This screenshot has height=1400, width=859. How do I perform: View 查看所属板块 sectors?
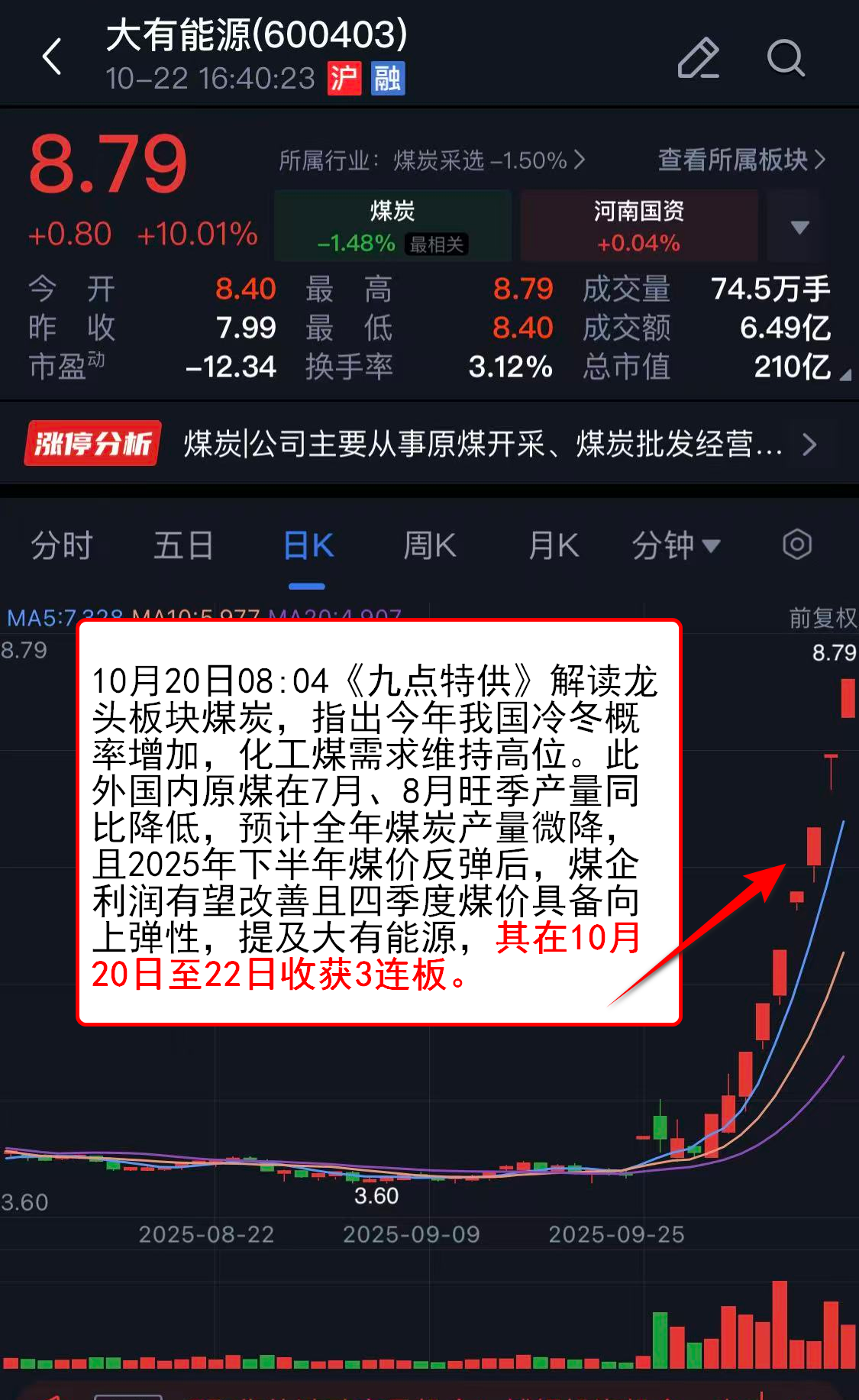[741, 160]
